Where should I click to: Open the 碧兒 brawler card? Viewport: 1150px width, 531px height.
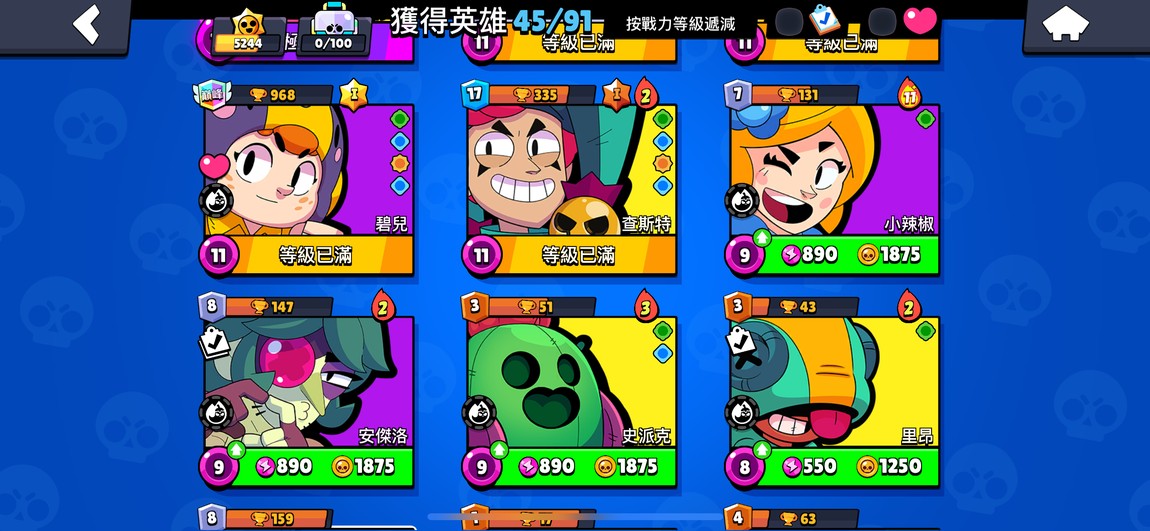310,170
